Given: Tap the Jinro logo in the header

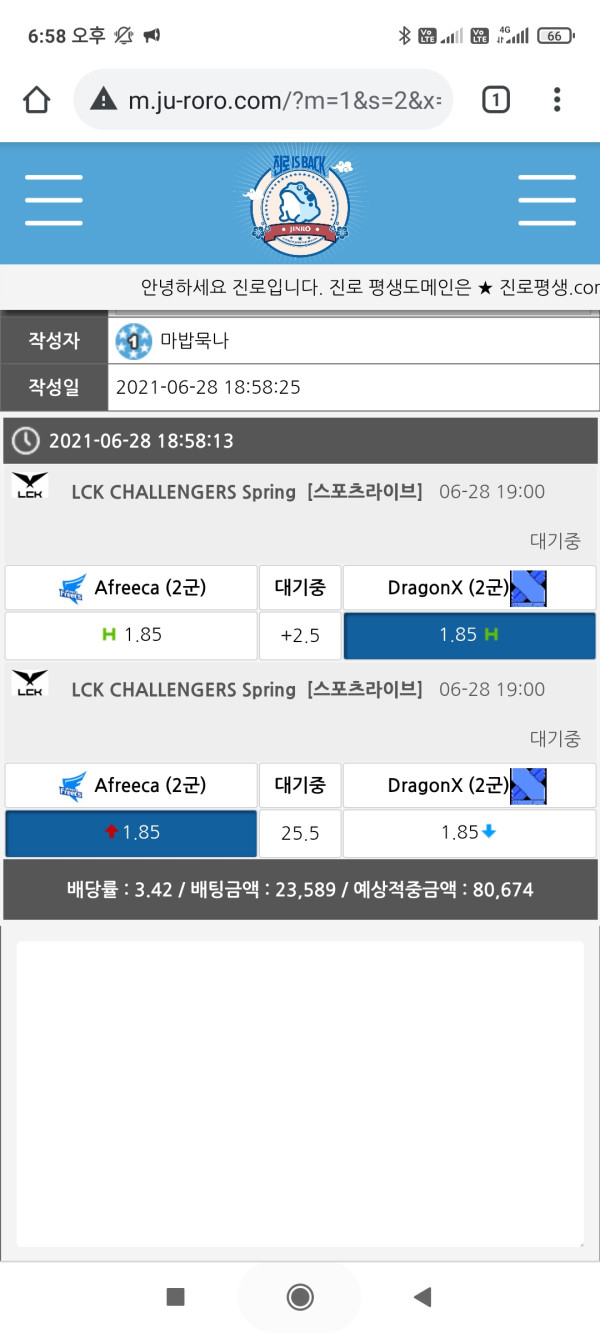Looking at the screenshot, I should point(298,203).
